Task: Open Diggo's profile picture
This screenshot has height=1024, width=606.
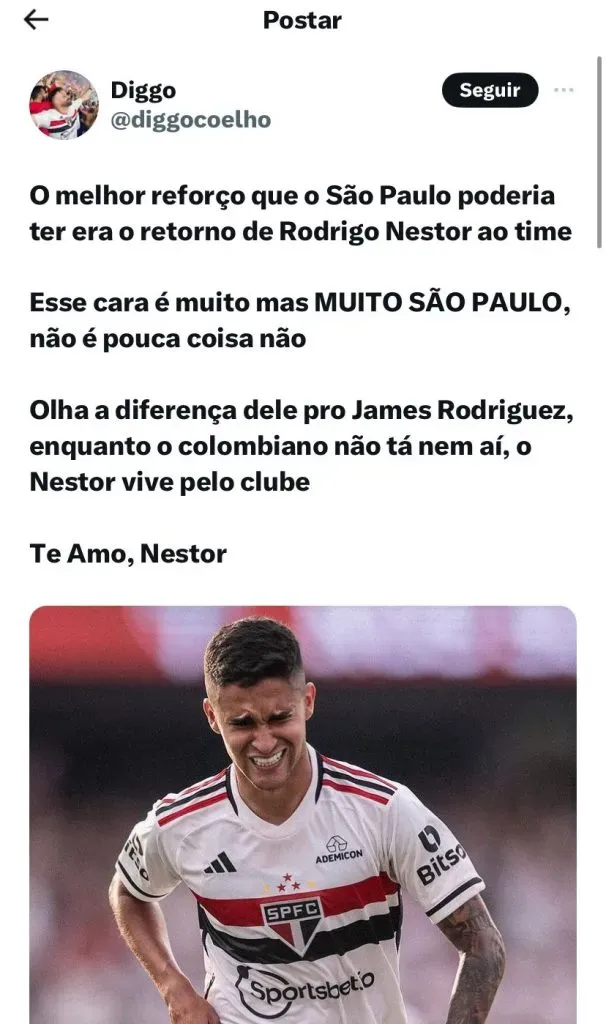Action: point(64,104)
